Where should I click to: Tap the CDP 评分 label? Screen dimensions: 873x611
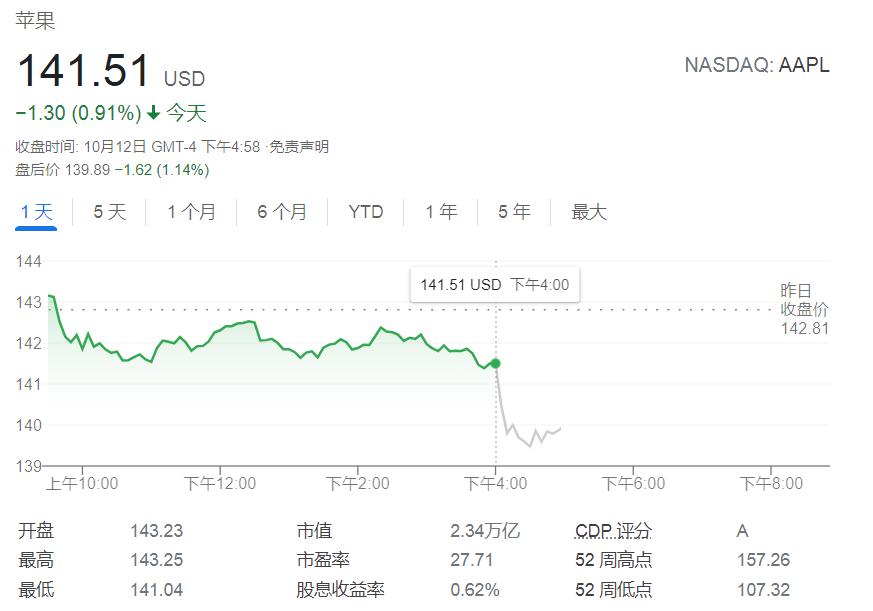click(613, 531)
